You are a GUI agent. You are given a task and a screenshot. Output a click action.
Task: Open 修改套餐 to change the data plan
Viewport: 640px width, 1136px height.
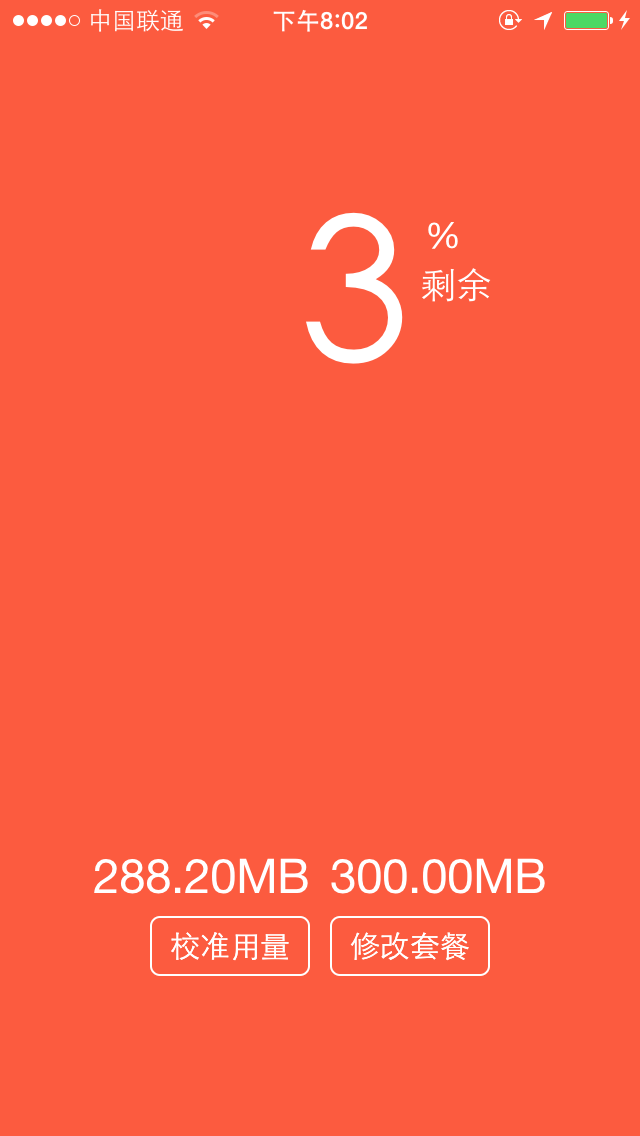(410, 946)
